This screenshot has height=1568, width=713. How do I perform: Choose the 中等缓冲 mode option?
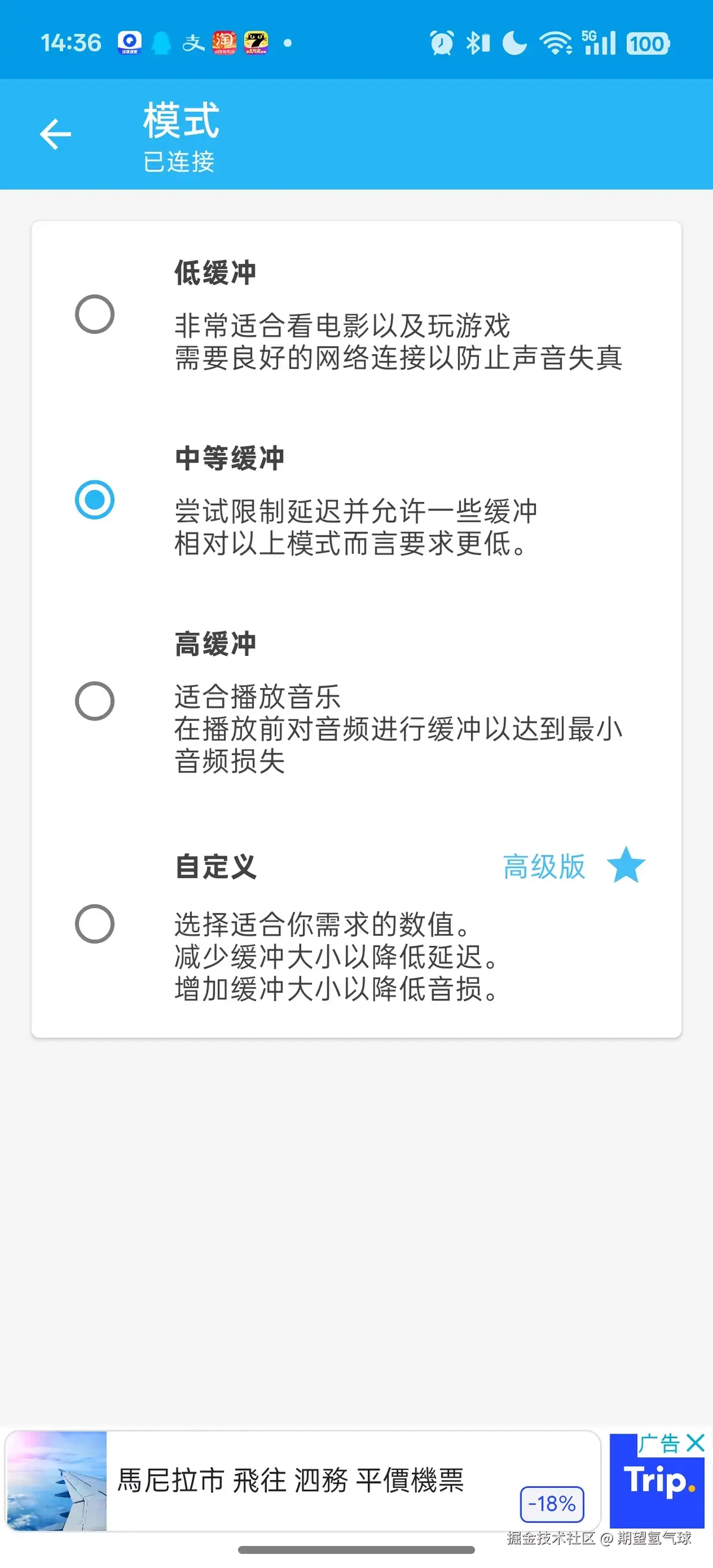(x=94, y=500)
